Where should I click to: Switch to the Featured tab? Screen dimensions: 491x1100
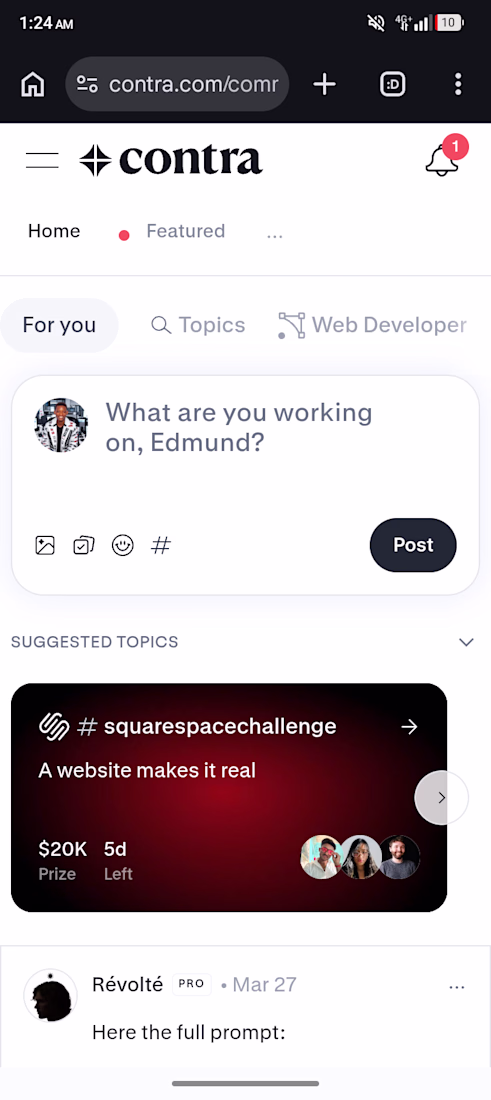185,232
